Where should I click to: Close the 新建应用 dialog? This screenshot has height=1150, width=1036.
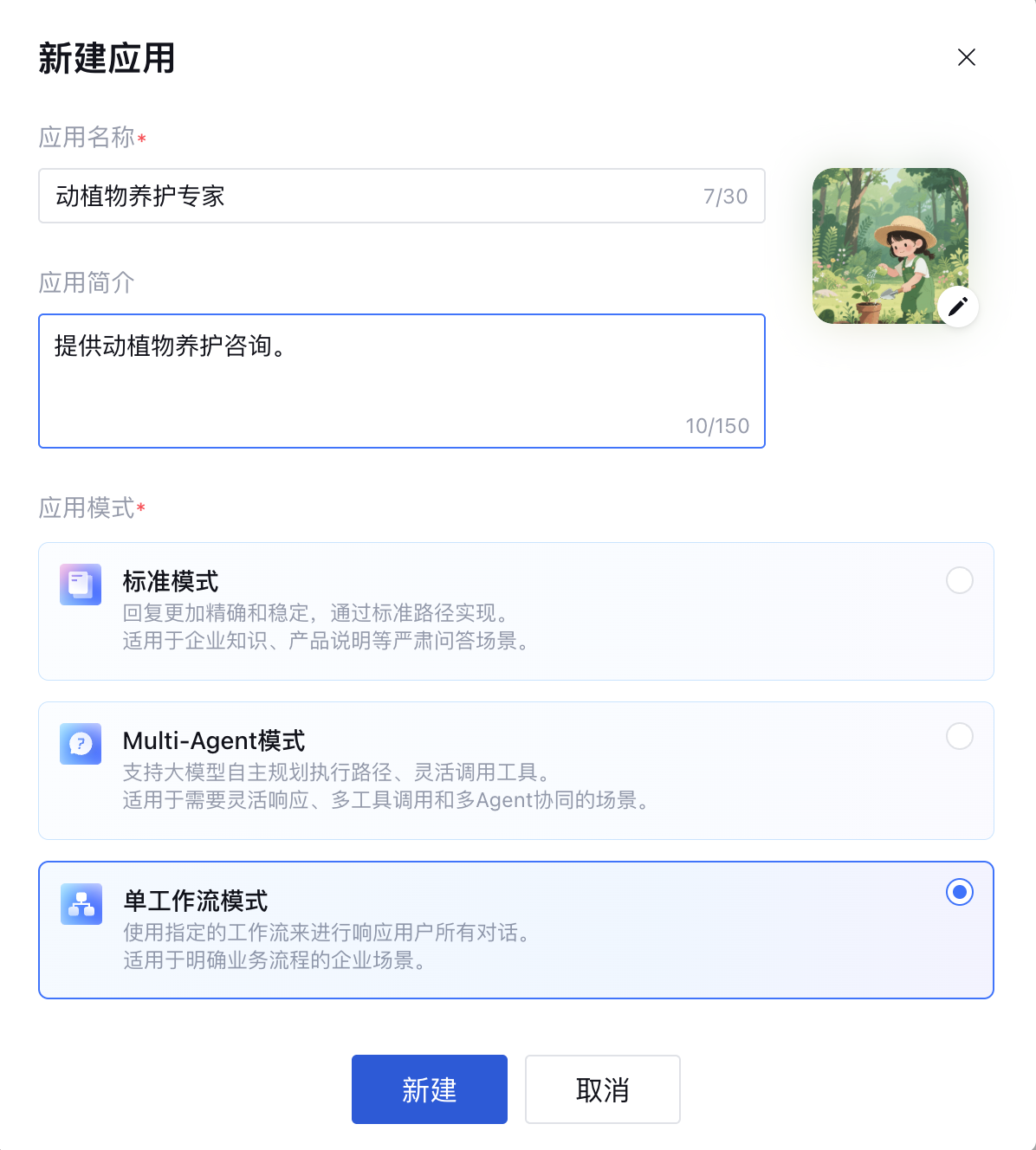click(967, 57)
